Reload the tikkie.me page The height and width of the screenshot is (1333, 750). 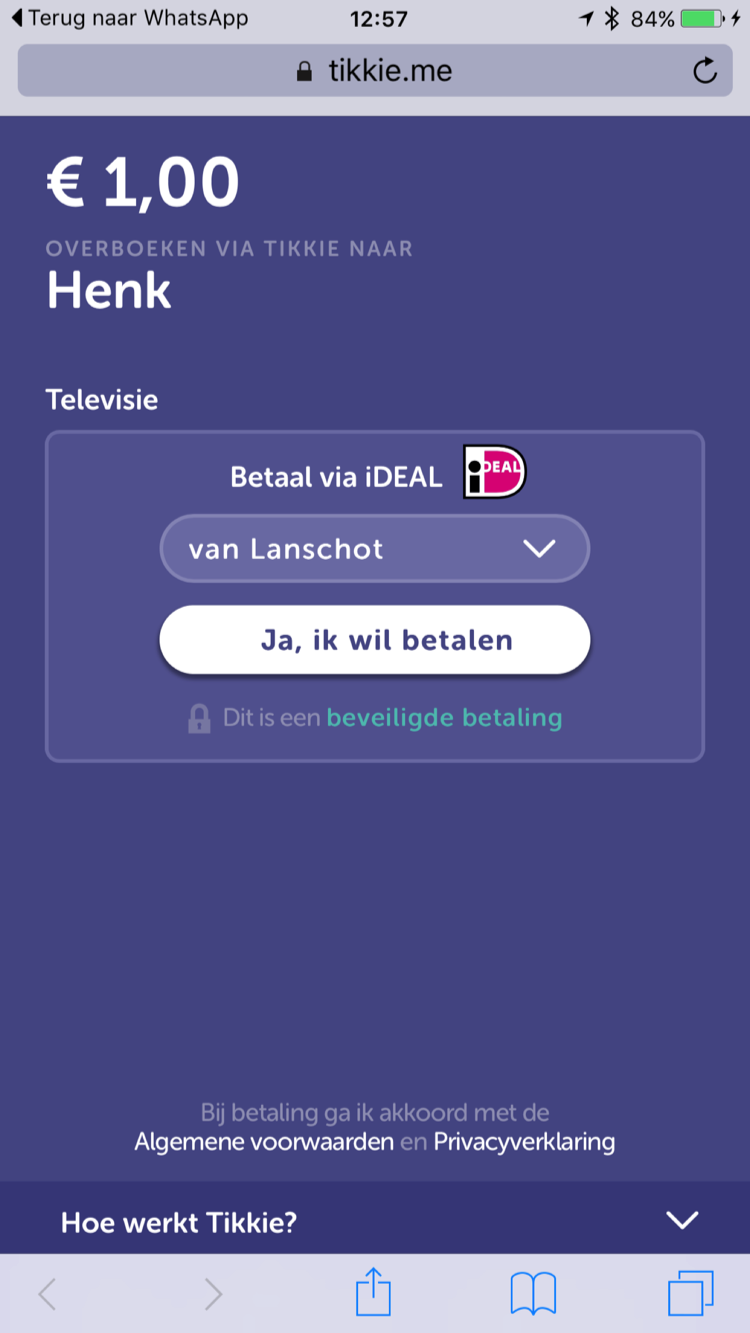pyautogui.click(x=705, y=71)
